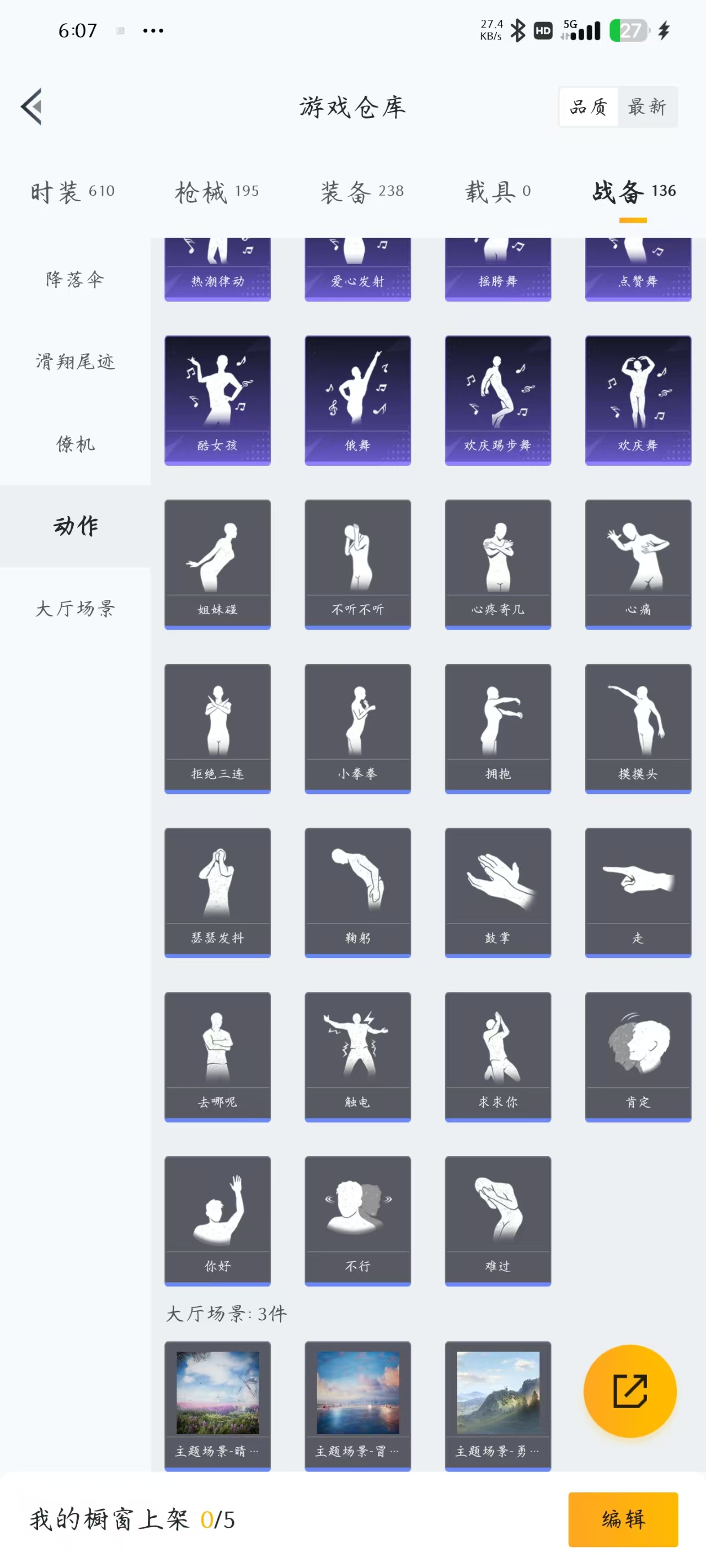Switch to the 时装 tab

72,191
